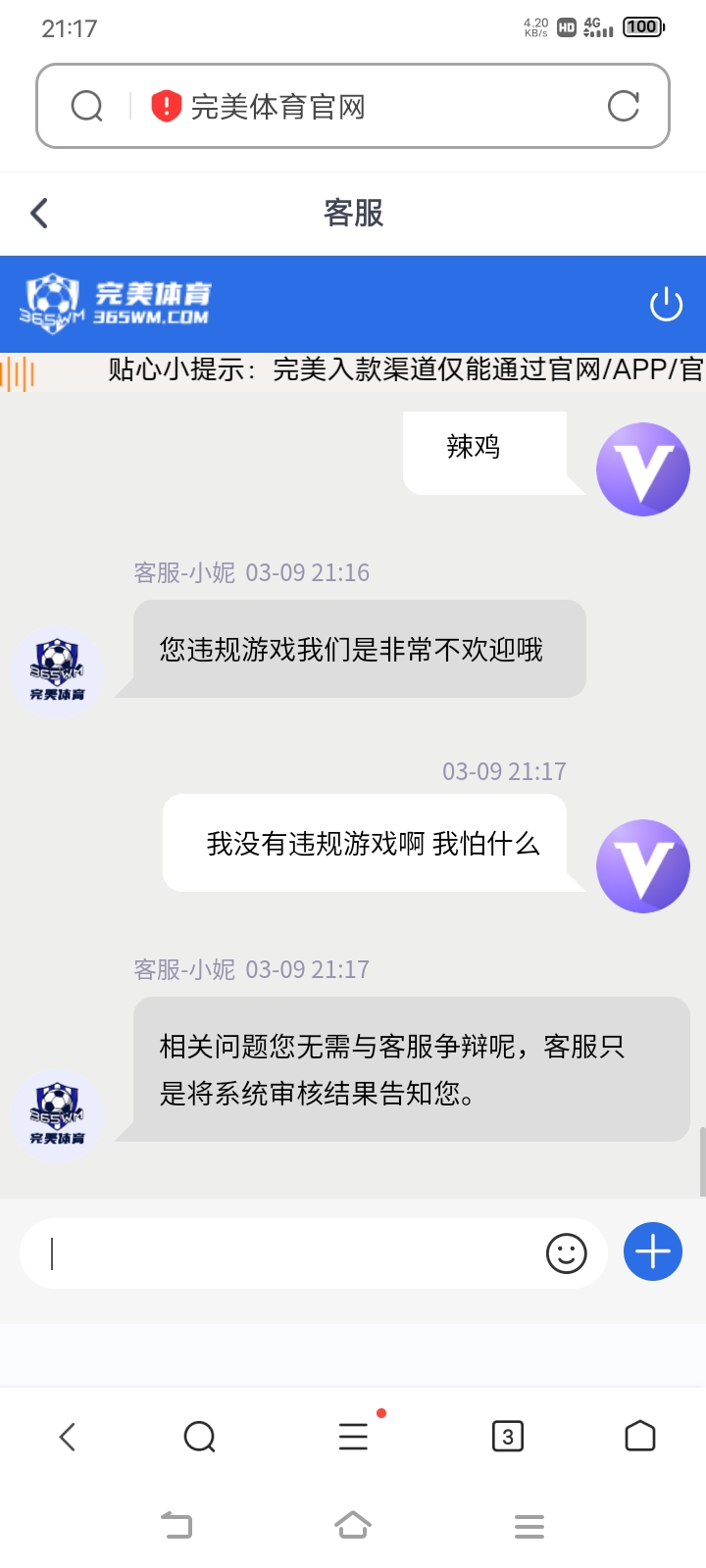Go to the browser home page
706x1568 pixels.
pyautogui.click(x=639, y=1436)
